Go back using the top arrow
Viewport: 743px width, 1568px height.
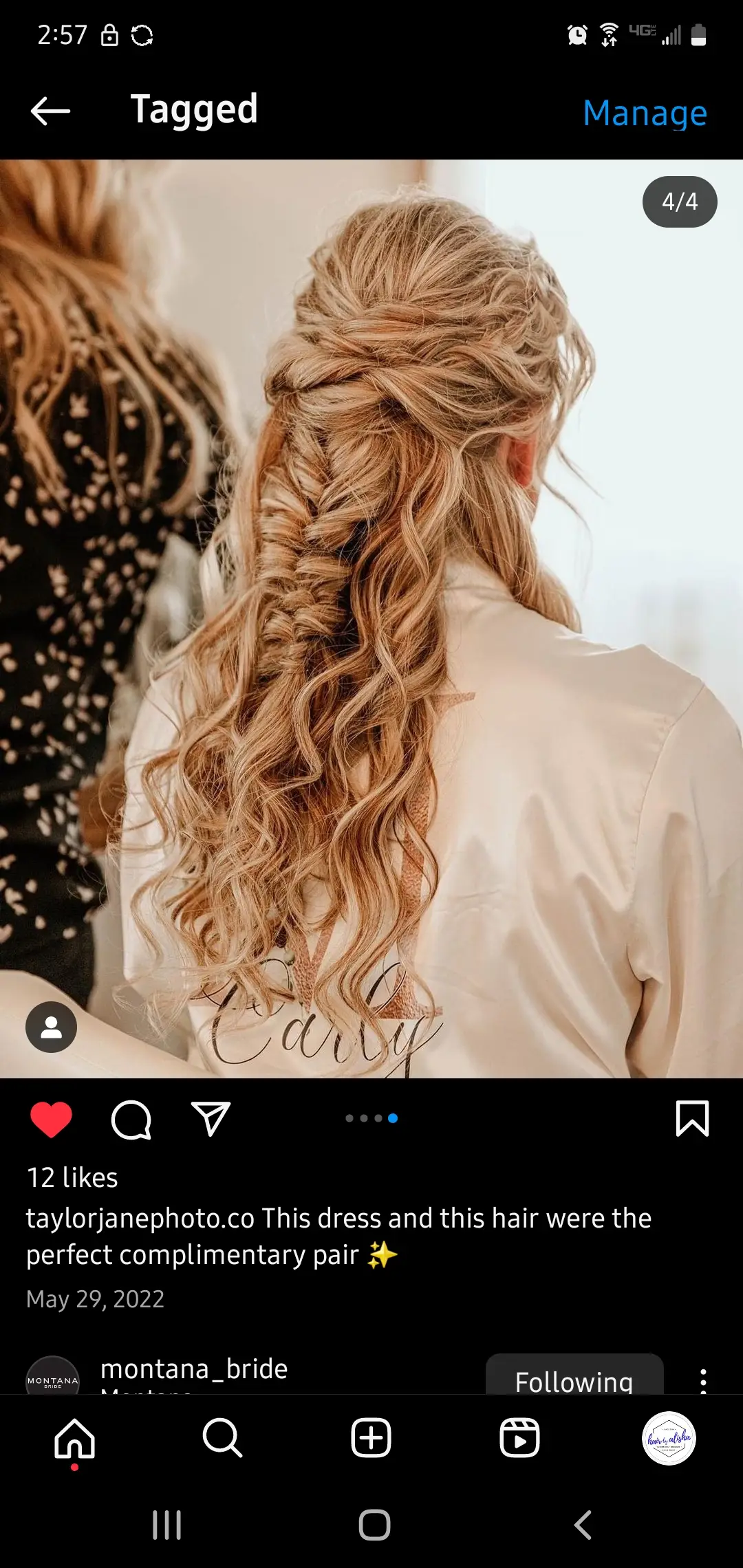point(50,111)
